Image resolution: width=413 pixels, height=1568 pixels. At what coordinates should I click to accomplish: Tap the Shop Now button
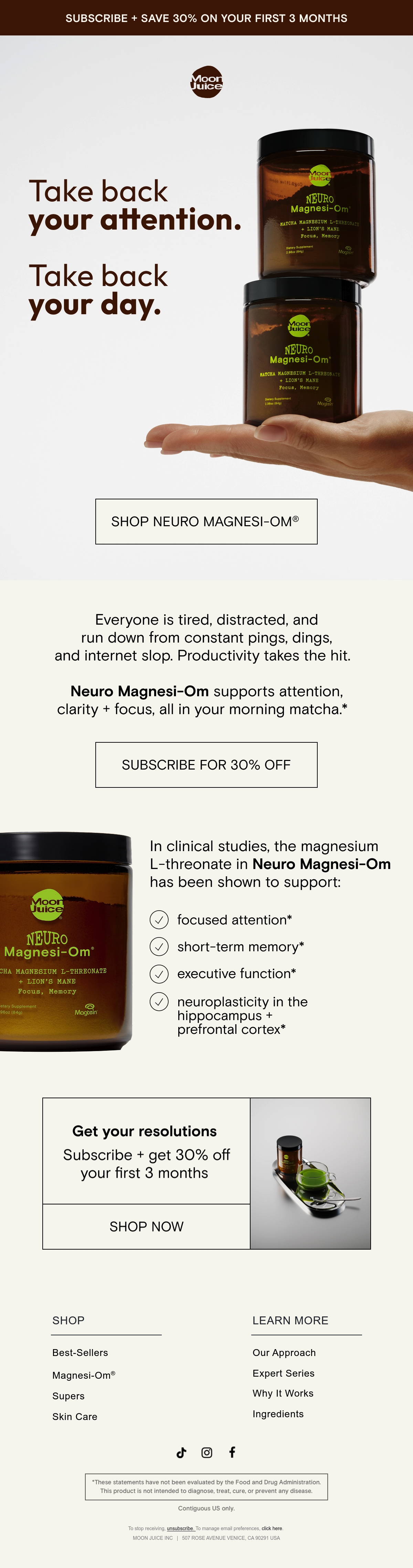pos(146,1227)
